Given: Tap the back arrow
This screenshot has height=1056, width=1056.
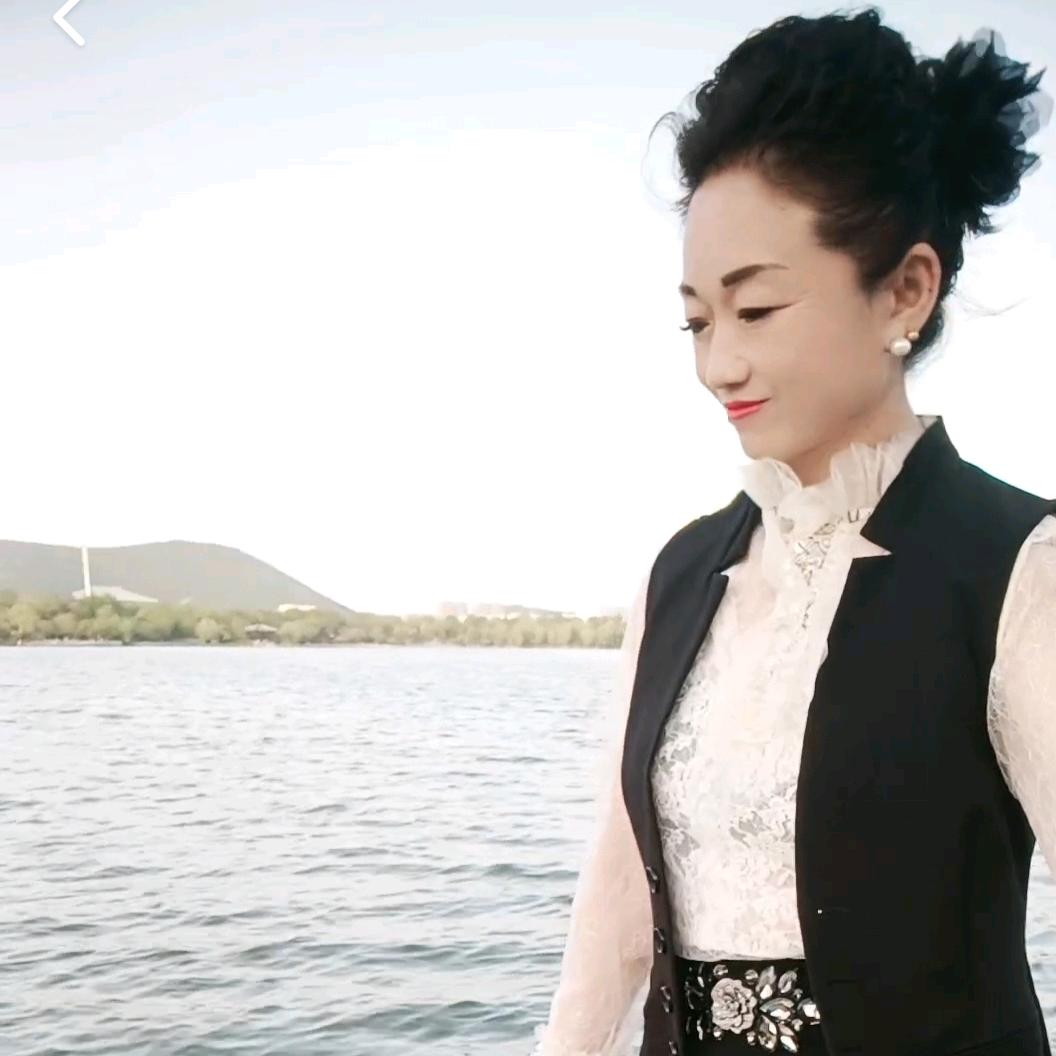Looking at the screenshot, I should click(68, 20).
